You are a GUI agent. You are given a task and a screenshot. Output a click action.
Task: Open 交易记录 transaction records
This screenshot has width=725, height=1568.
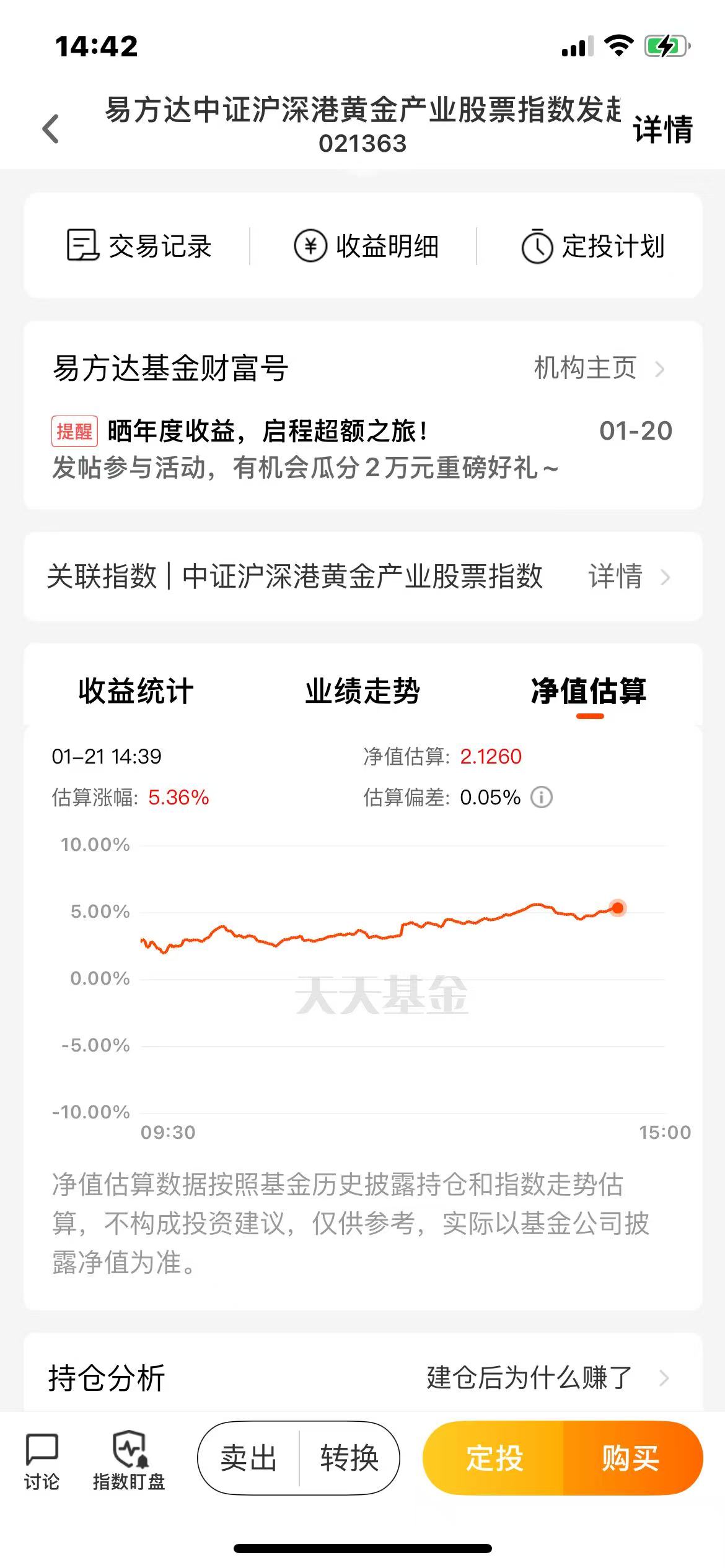coord(139,246)
